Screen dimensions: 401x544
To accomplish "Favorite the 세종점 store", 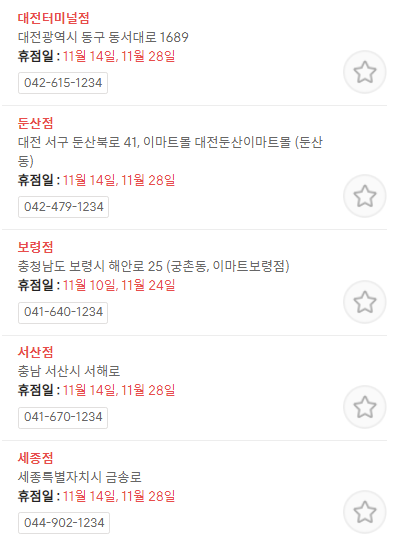I will pos(365,512).
